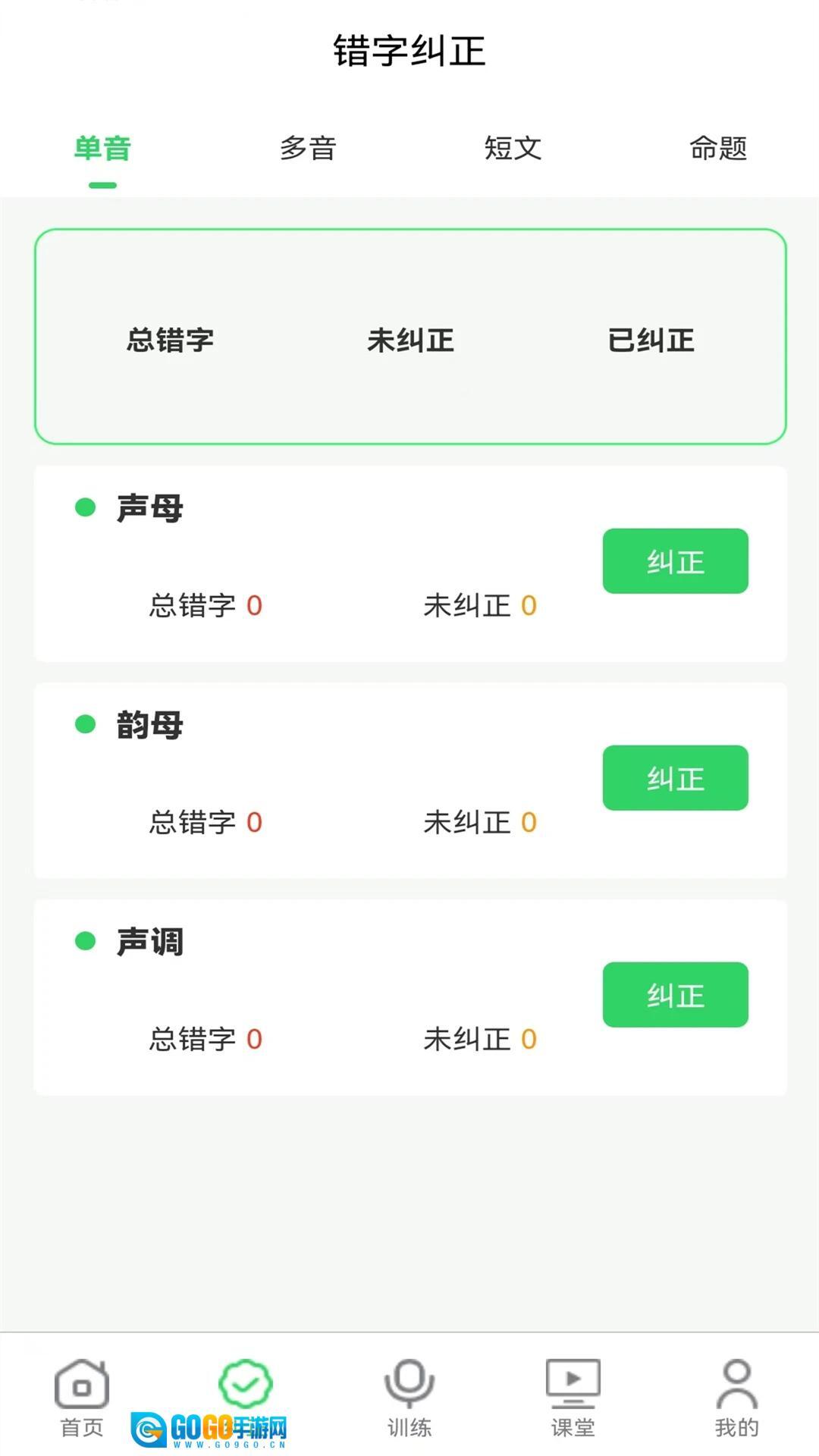Click the 总错字 statistic label
This screenshot has width=819, height=1456.
pyautogui.click(x=170, y=340)
